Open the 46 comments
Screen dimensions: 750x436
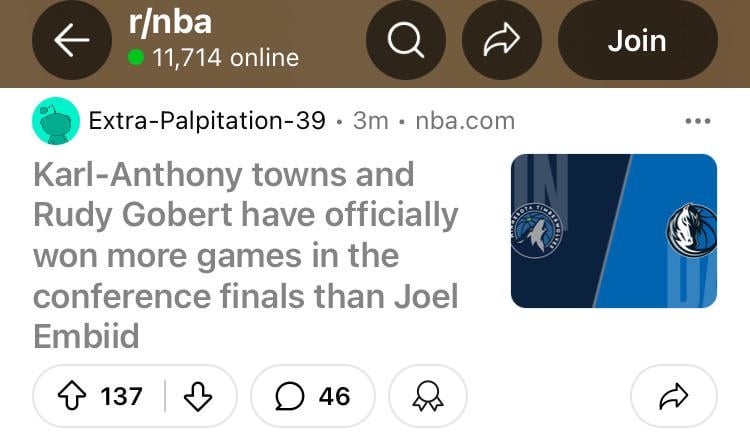(313, 396)
